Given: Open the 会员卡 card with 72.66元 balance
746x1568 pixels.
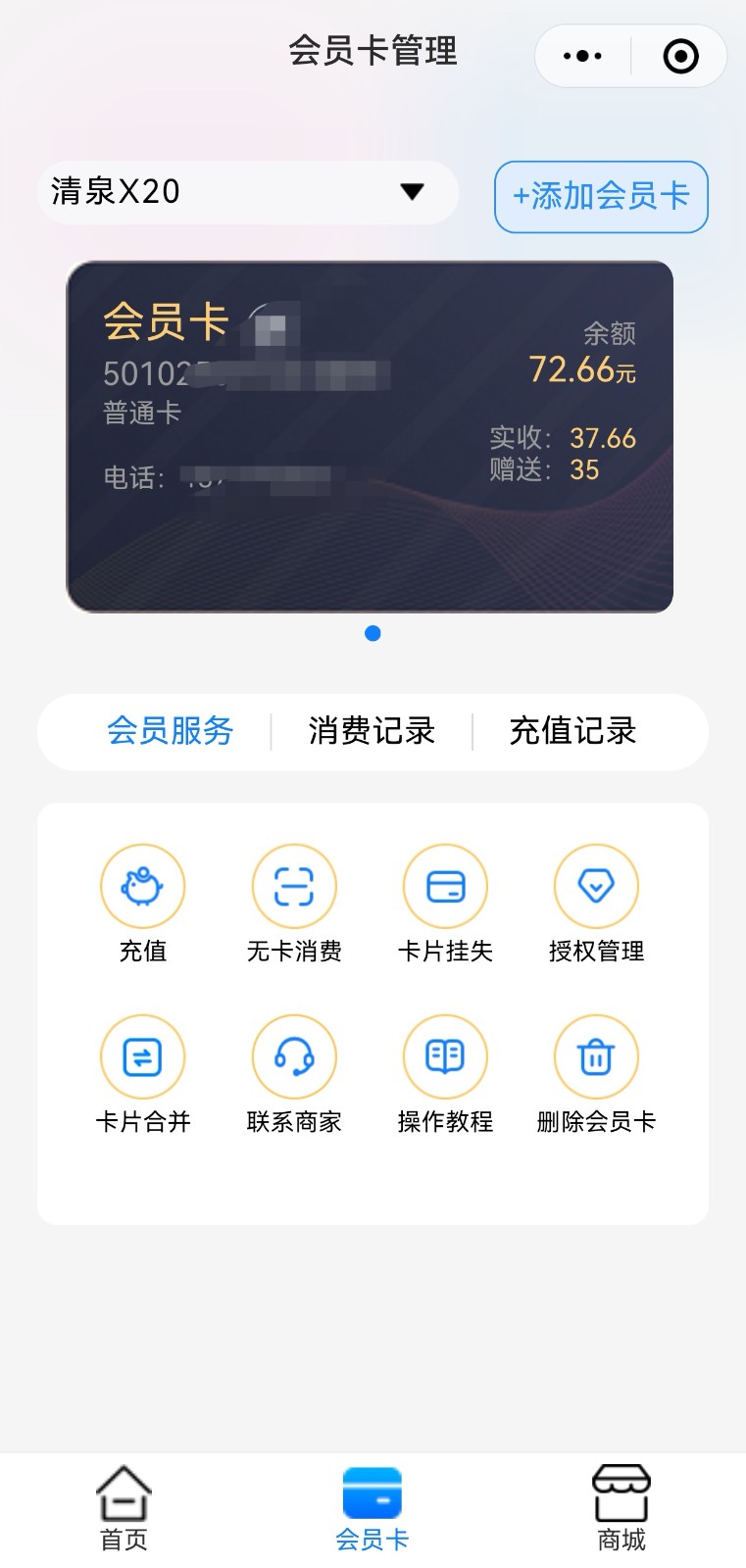Looking at the screenshot, I should tap(370, 437).
